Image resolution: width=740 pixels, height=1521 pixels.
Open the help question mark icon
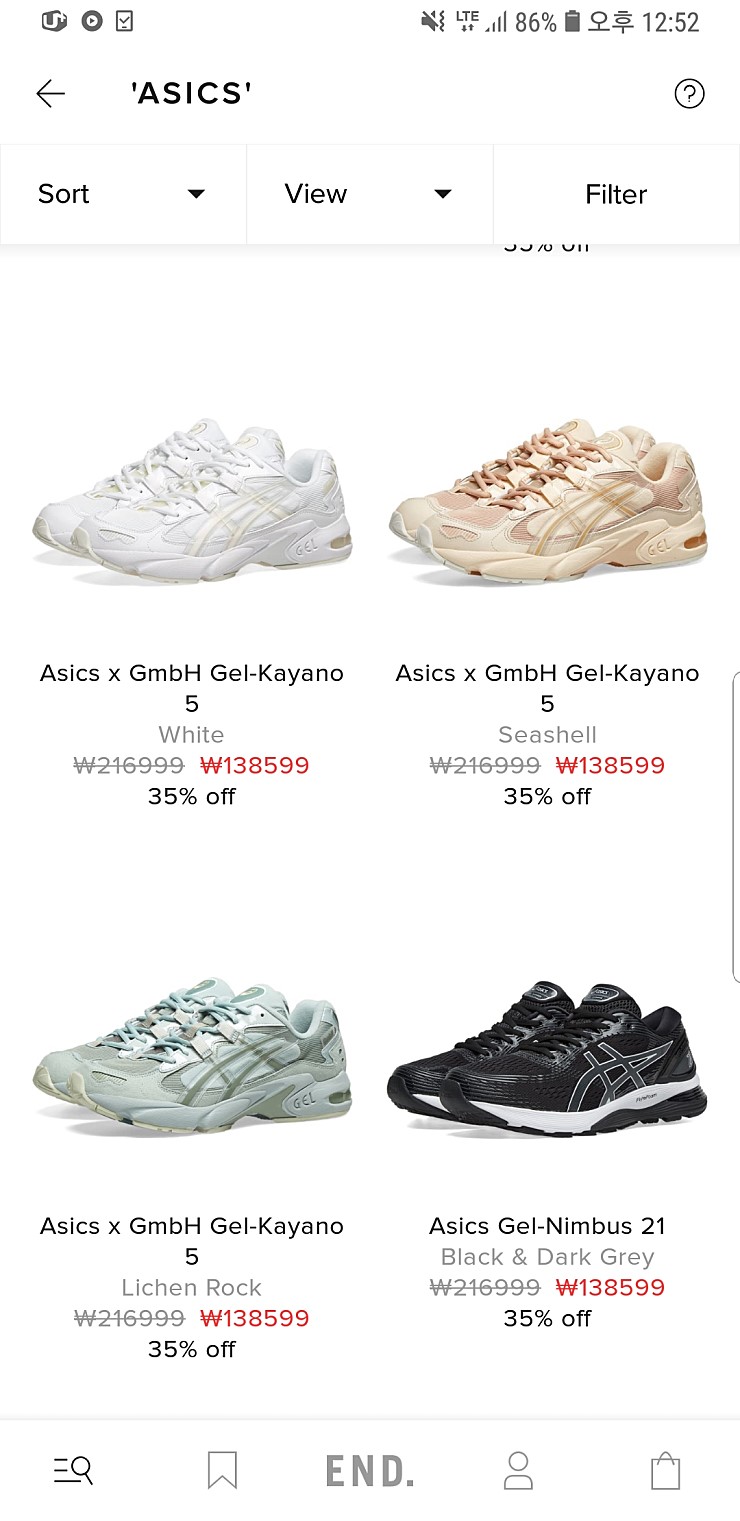(689, 94)
